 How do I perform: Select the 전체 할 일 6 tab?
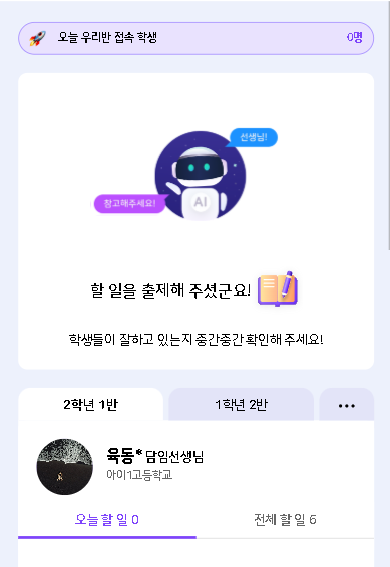pyautogui.click(x=285, y=520)
